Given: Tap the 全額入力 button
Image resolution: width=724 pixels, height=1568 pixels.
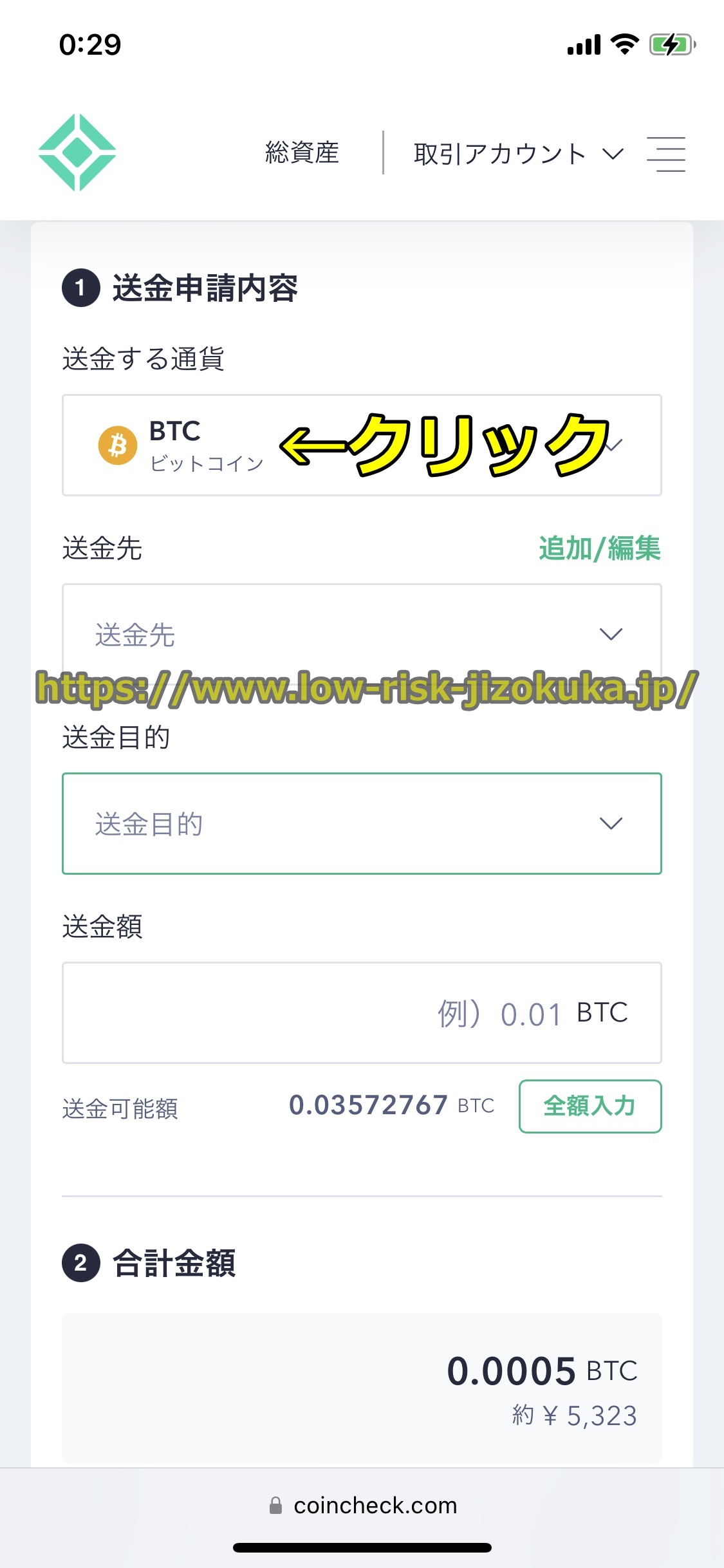Looking at the screenshot, I should [x=589, y=1106].
